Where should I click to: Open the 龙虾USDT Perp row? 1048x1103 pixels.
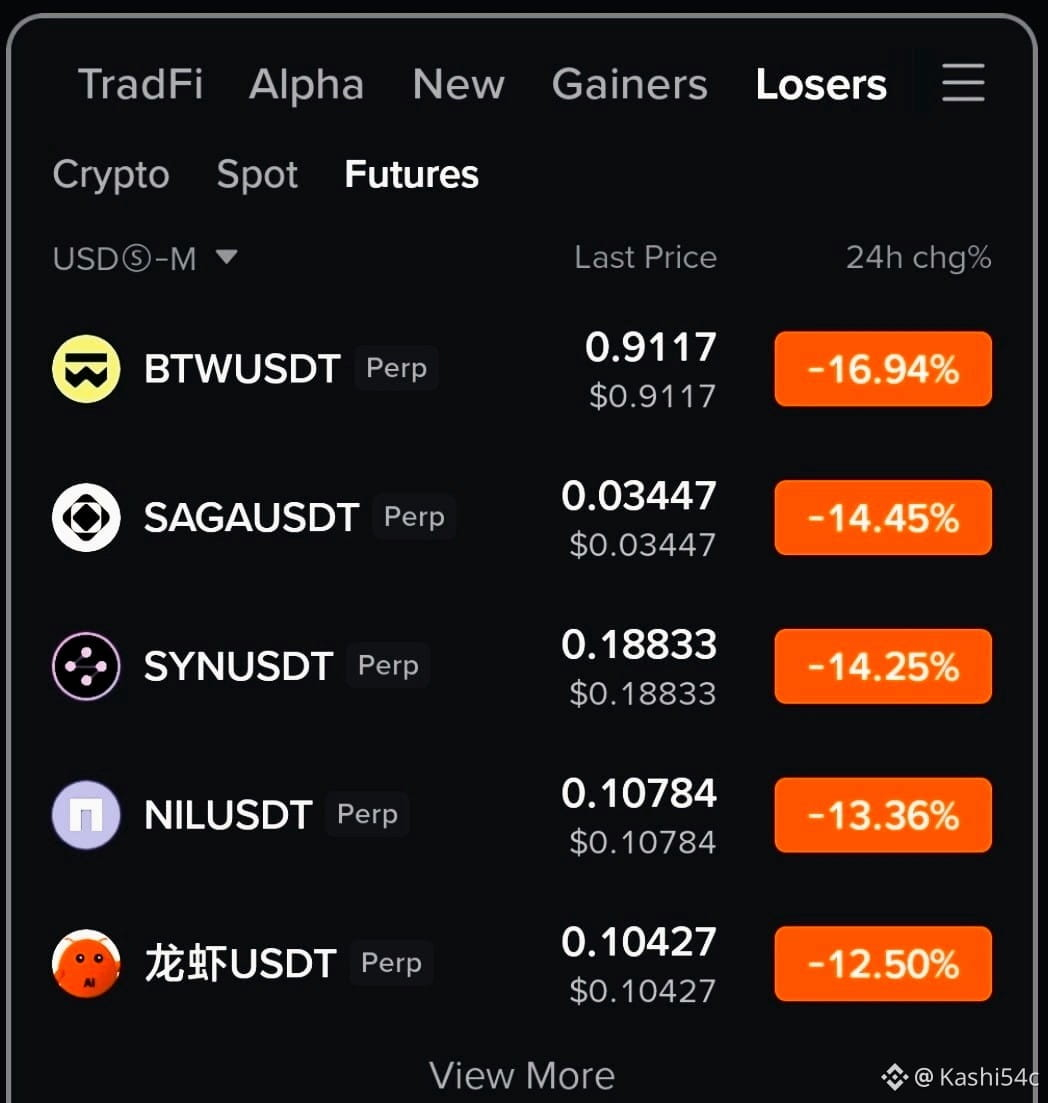[522, 963]
